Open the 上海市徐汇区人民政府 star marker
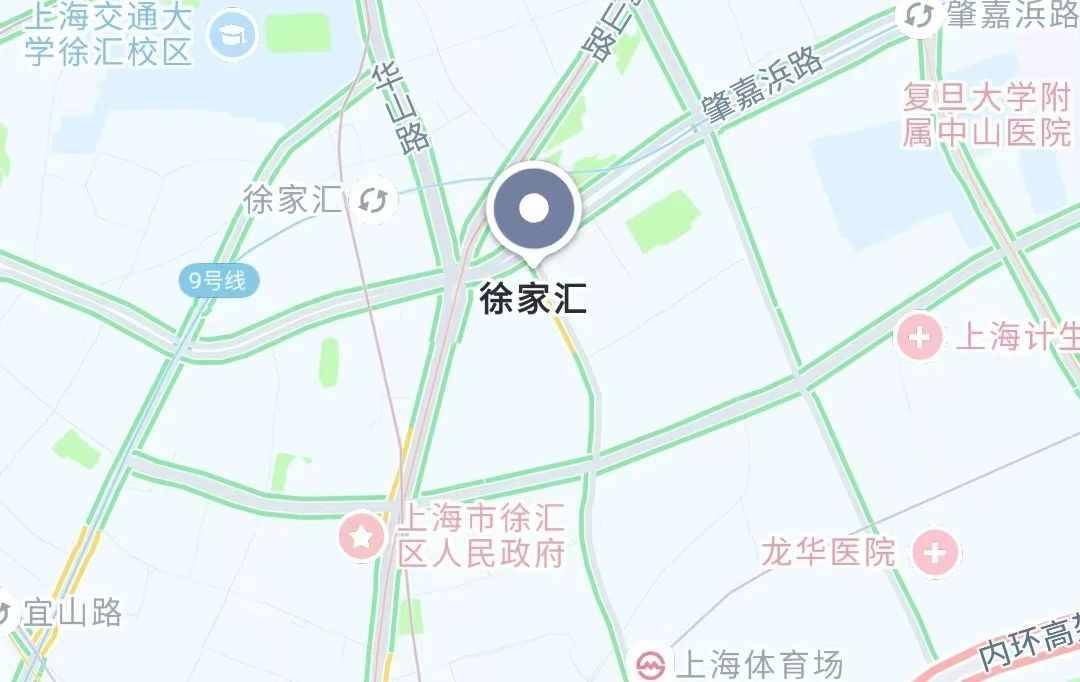 click(362, 537)
